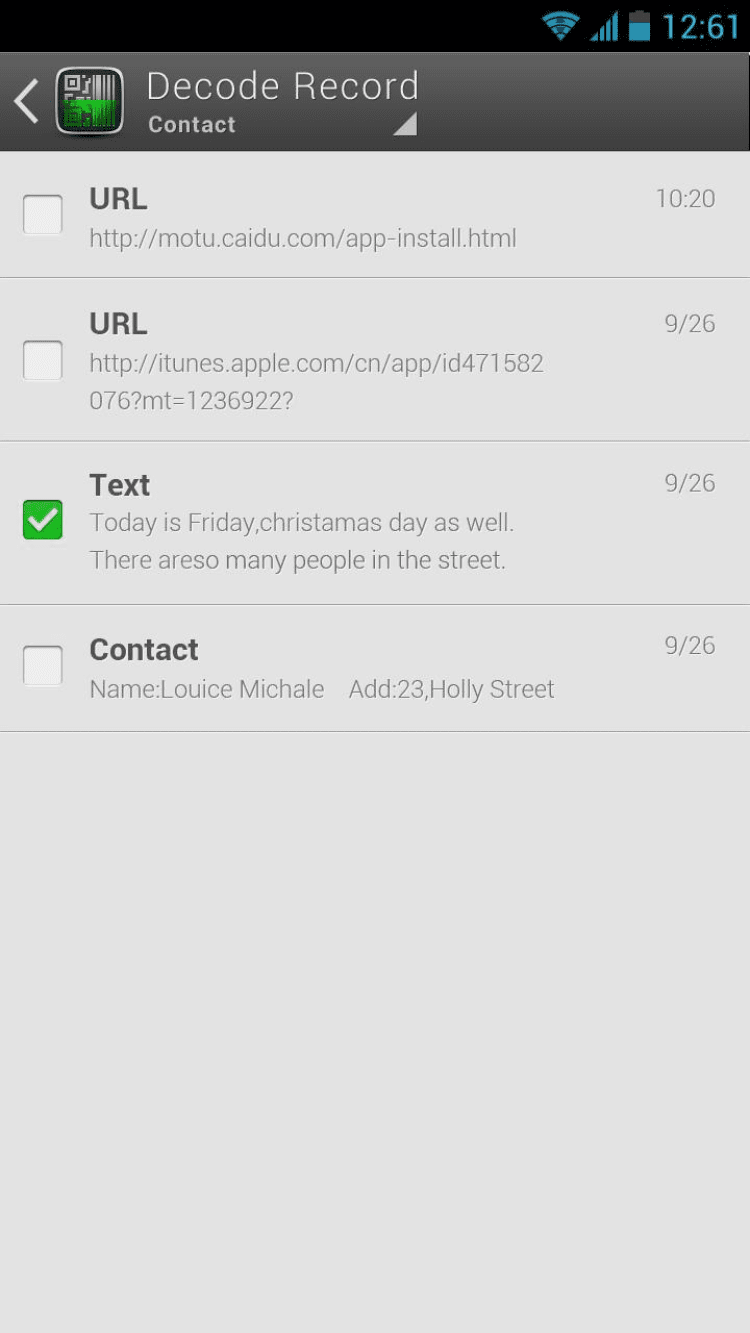Screen dimensions: 750x1333
Task: Select the itunes.apple.com URL checkbox
Action: [x=43, y=361]
